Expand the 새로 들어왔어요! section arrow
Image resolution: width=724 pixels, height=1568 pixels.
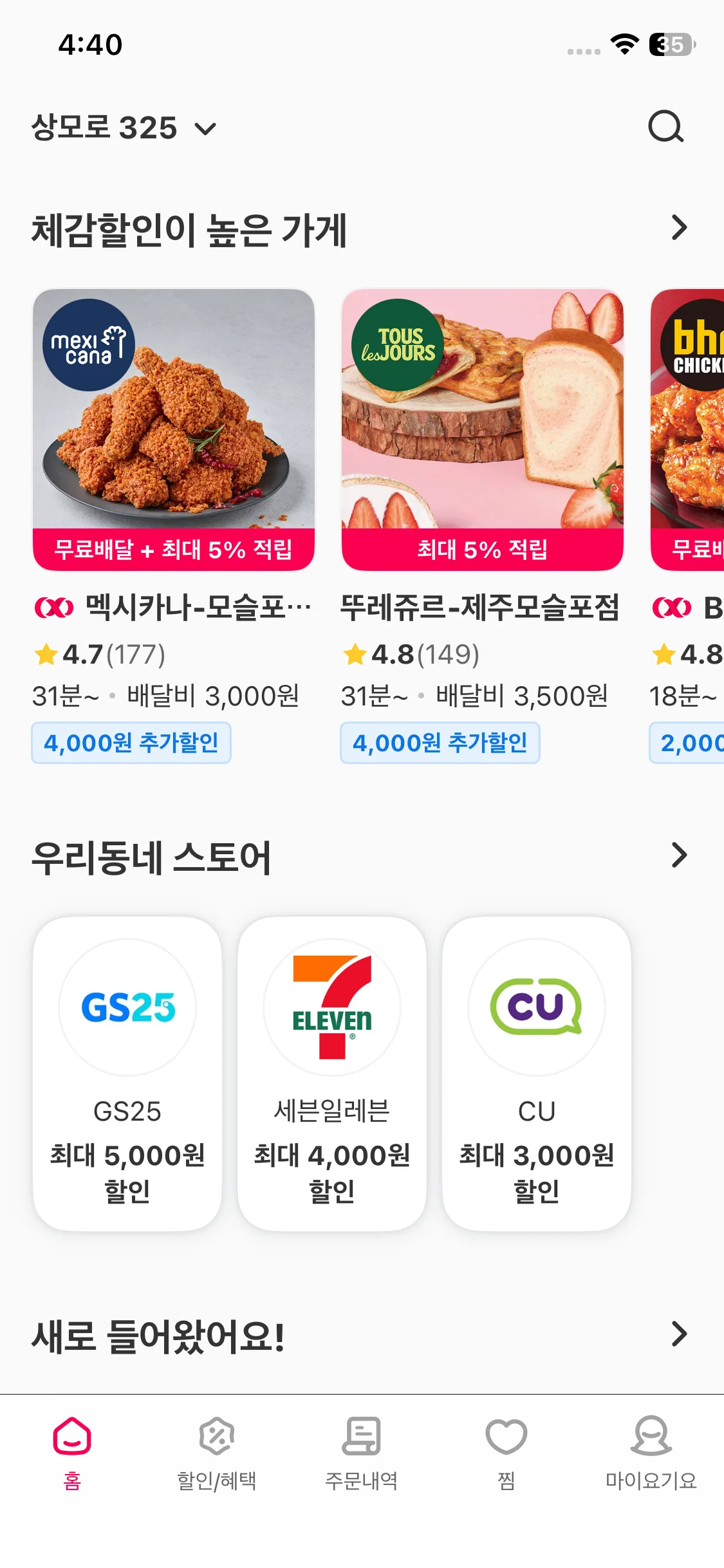pyautogui.click(x=679, y=1334)
